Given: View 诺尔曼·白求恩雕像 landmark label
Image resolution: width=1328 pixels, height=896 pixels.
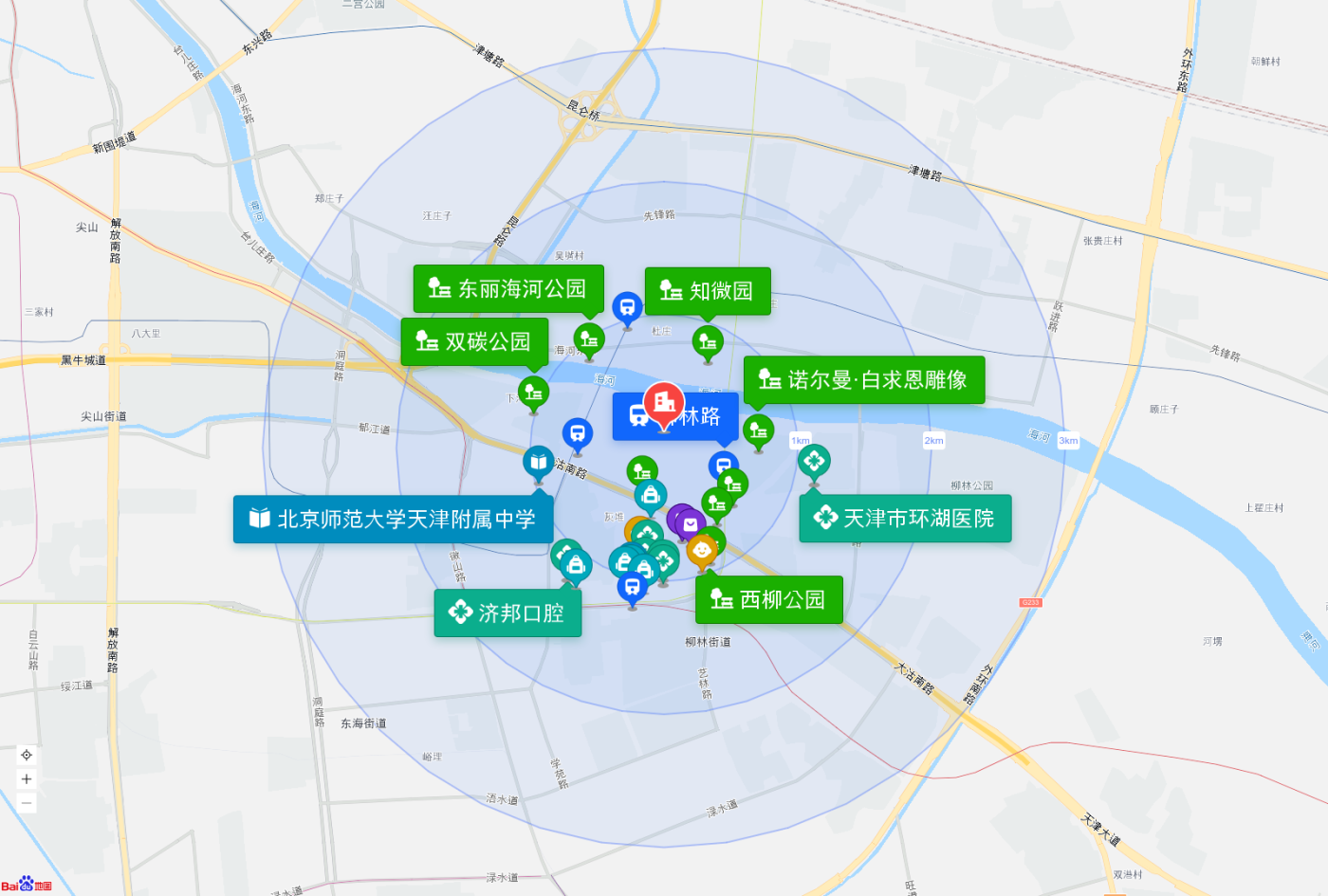Looking at the screenshot, I should click(x=864, y=380).
